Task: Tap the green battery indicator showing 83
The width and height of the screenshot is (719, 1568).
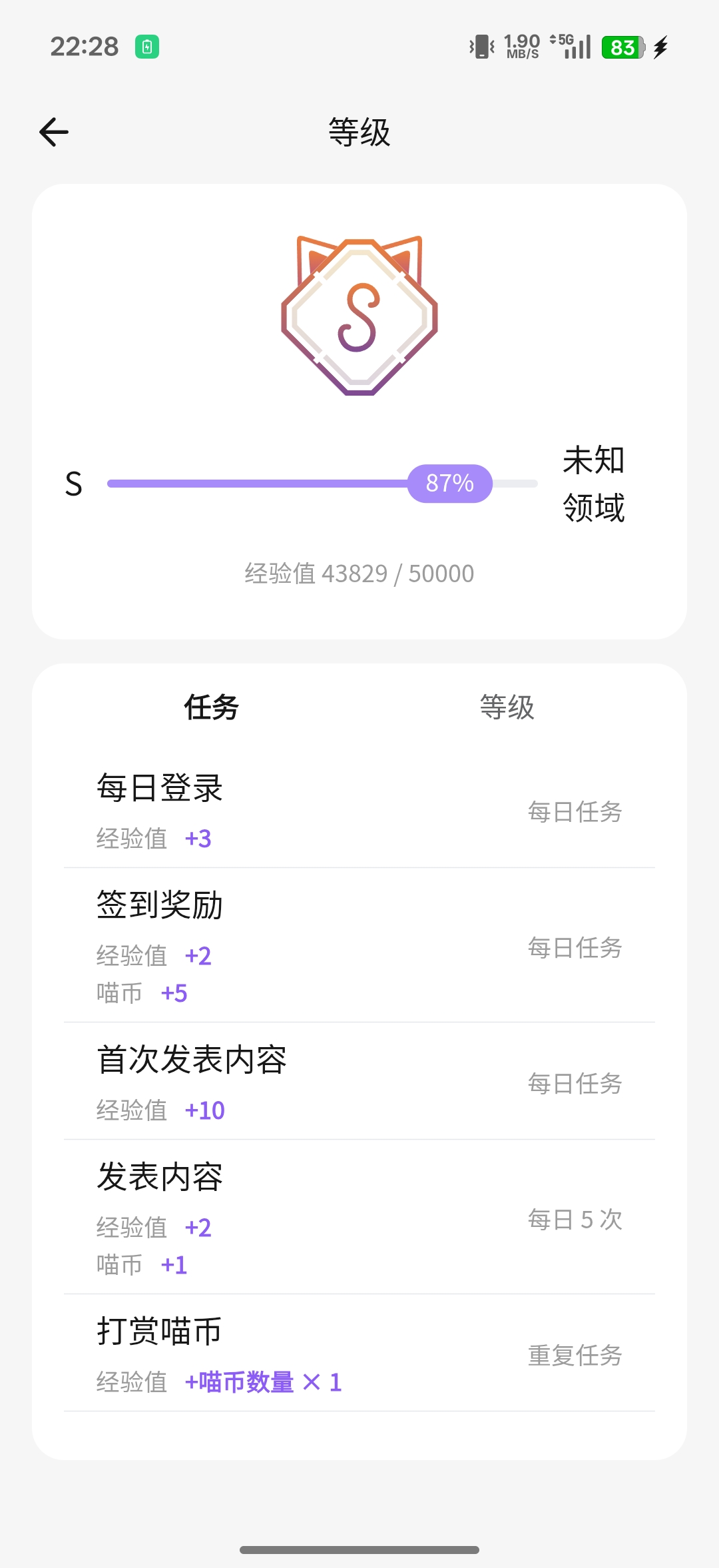Action: (x=622, y=47)
